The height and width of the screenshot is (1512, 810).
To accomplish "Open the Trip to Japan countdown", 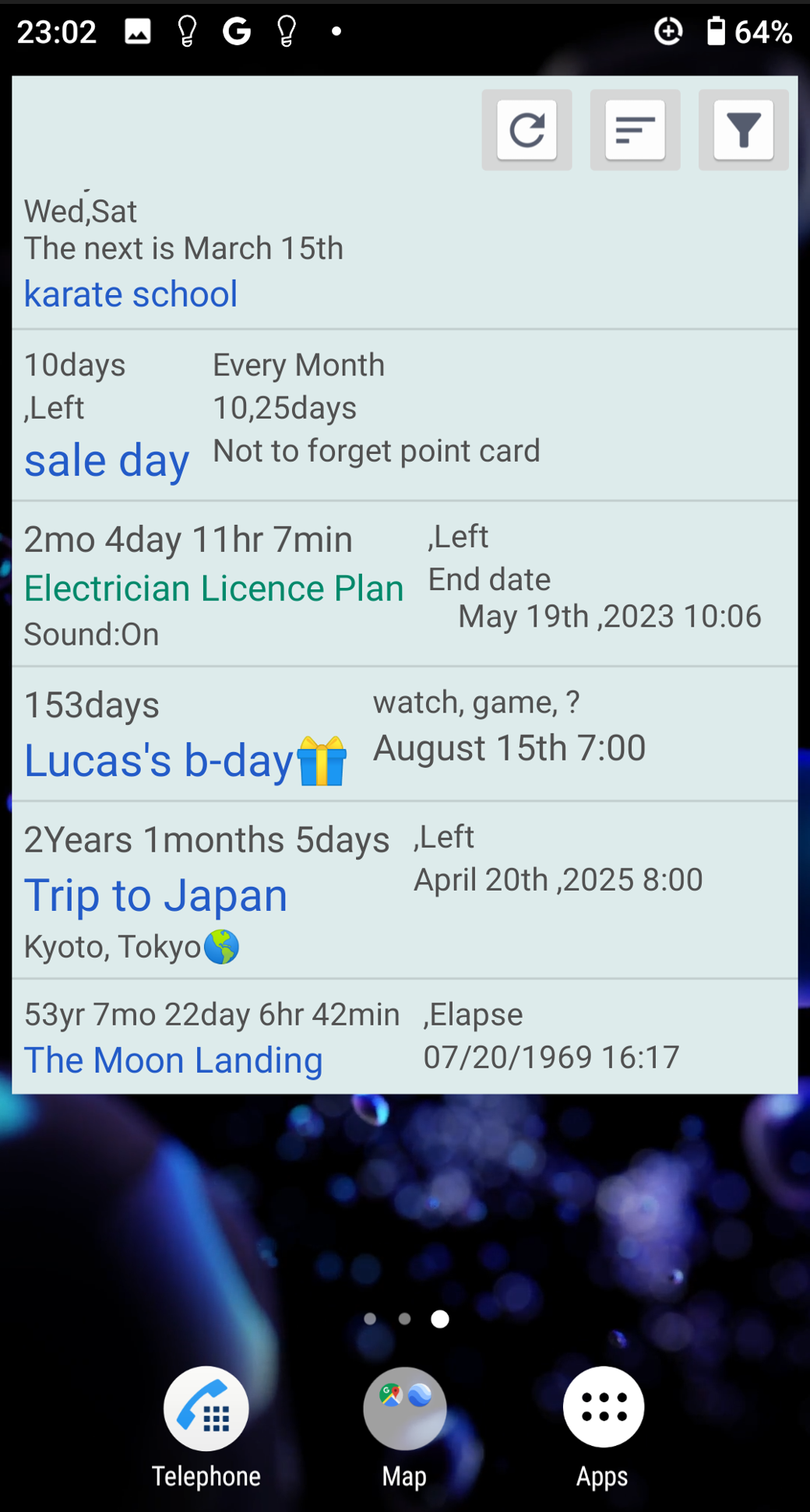I will [156, 895].
